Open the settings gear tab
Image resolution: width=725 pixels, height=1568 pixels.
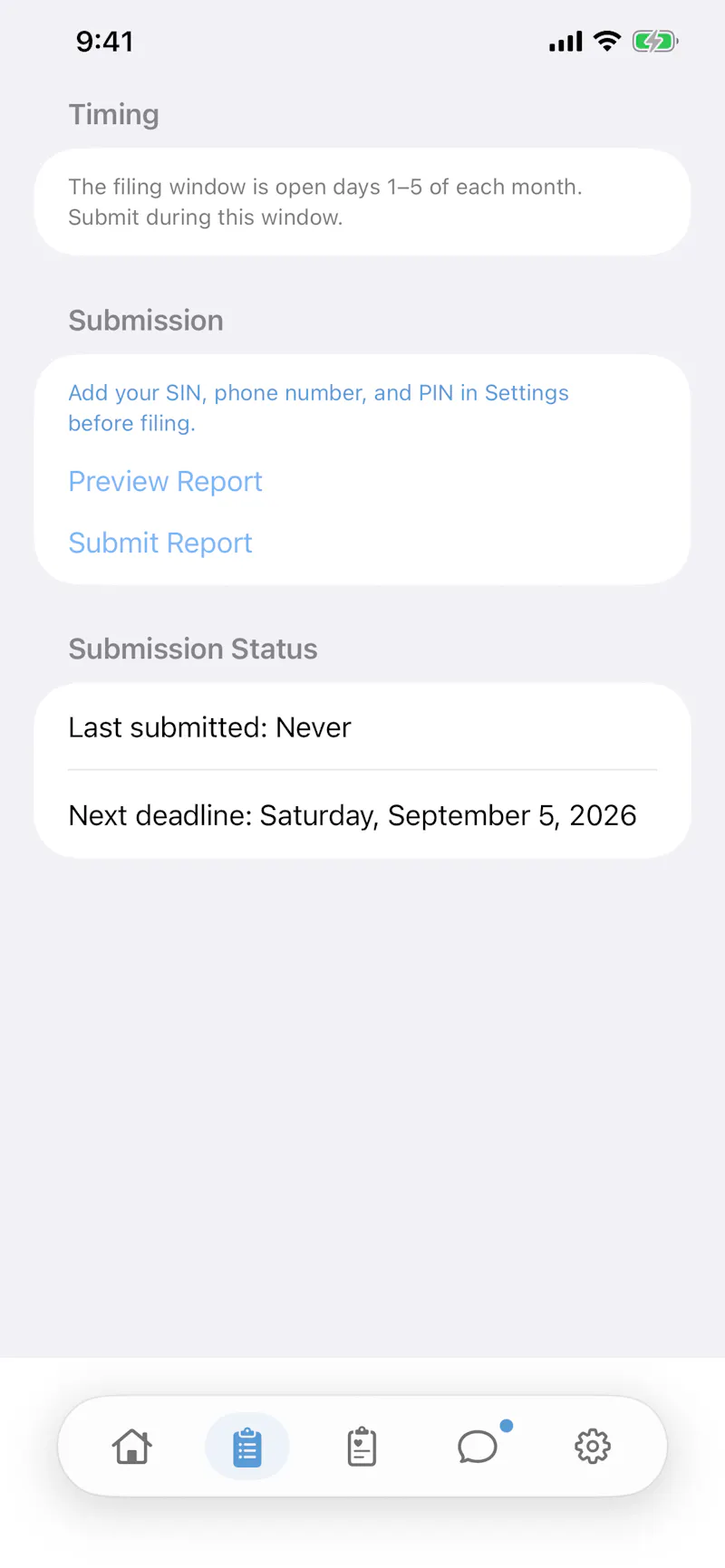593,1446
